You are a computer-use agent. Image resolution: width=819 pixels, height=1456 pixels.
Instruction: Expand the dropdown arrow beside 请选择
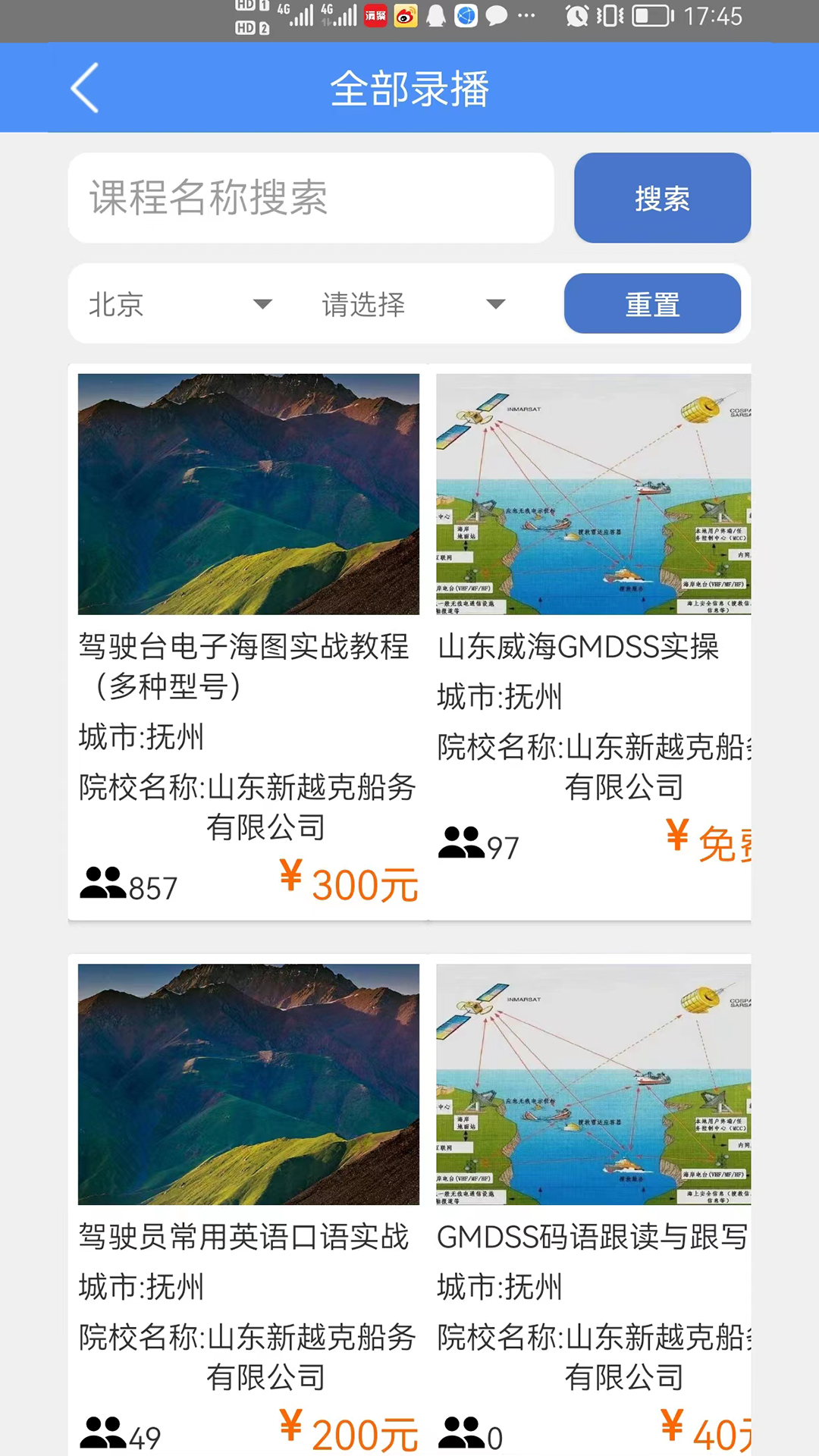(x=497, y=304)
